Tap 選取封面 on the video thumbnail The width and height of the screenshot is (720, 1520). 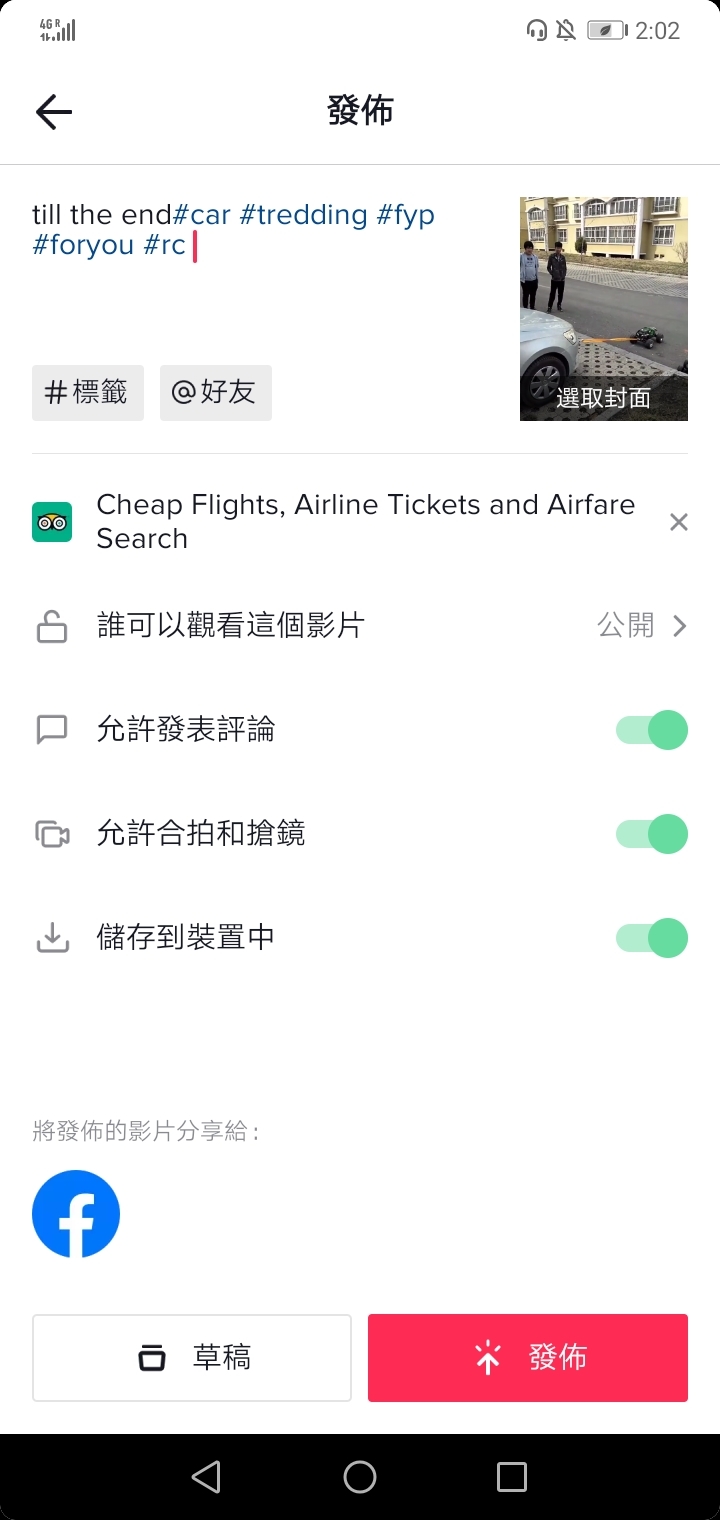point(603,398)
